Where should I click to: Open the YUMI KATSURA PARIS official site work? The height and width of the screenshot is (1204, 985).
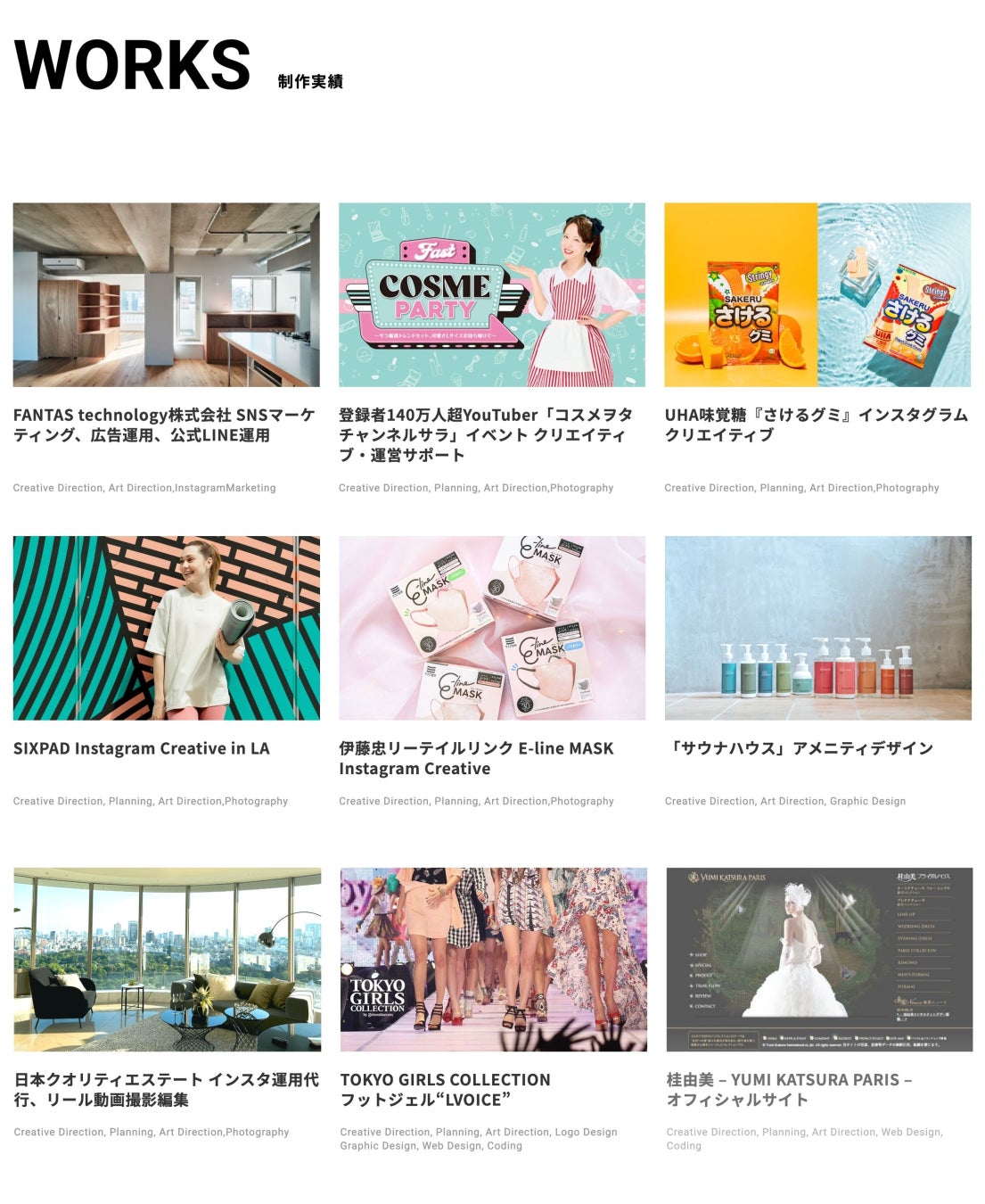point(818,960)
